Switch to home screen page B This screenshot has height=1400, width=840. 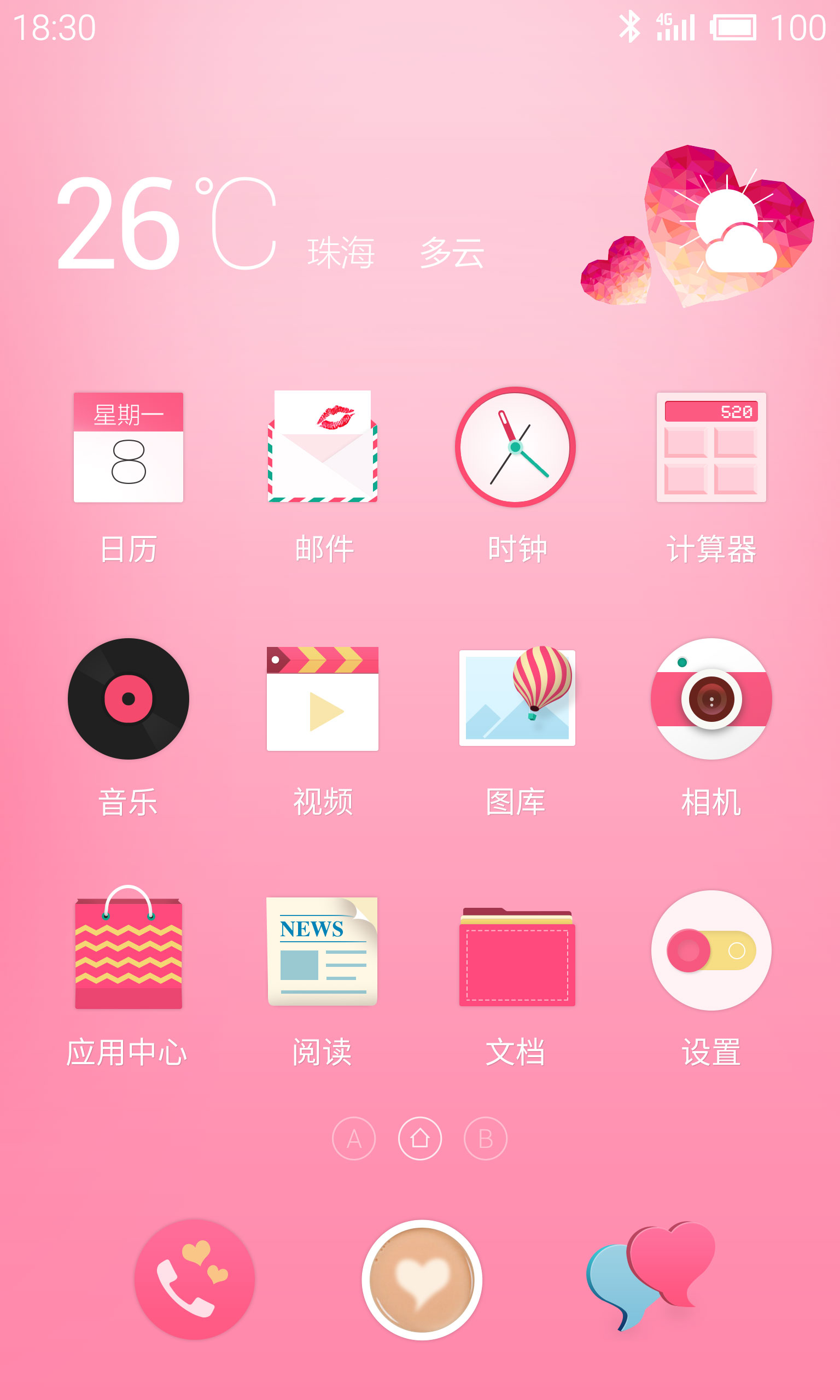coord(486,1139)
